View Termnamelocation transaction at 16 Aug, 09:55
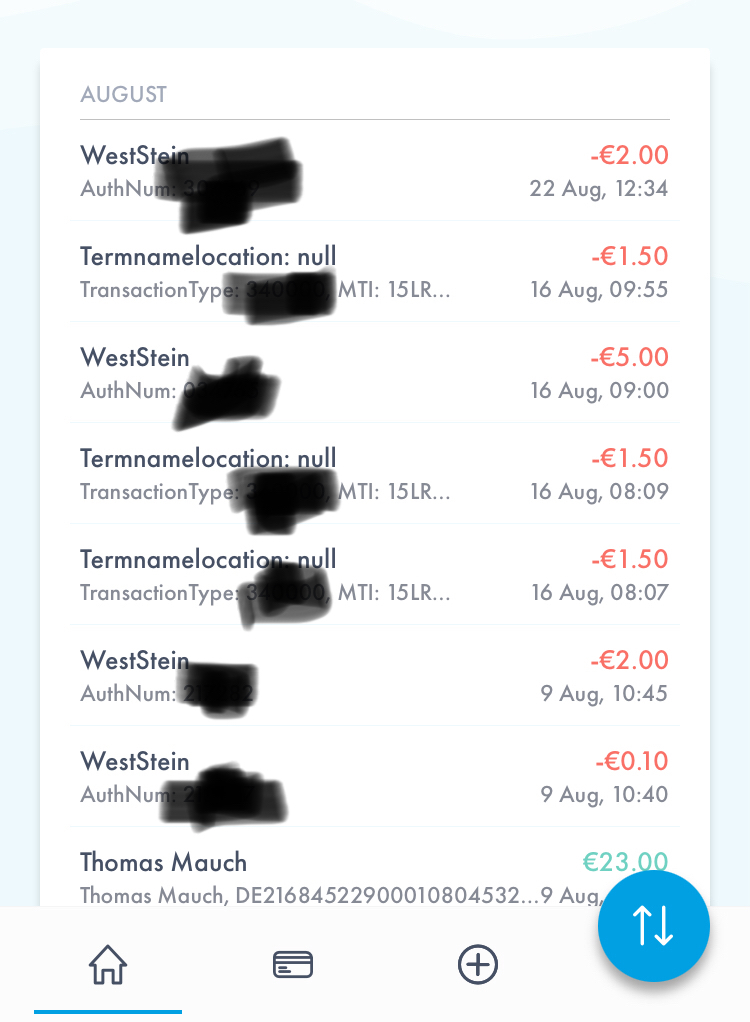This screenshot has height=1022, width=750. coord(375,272)
